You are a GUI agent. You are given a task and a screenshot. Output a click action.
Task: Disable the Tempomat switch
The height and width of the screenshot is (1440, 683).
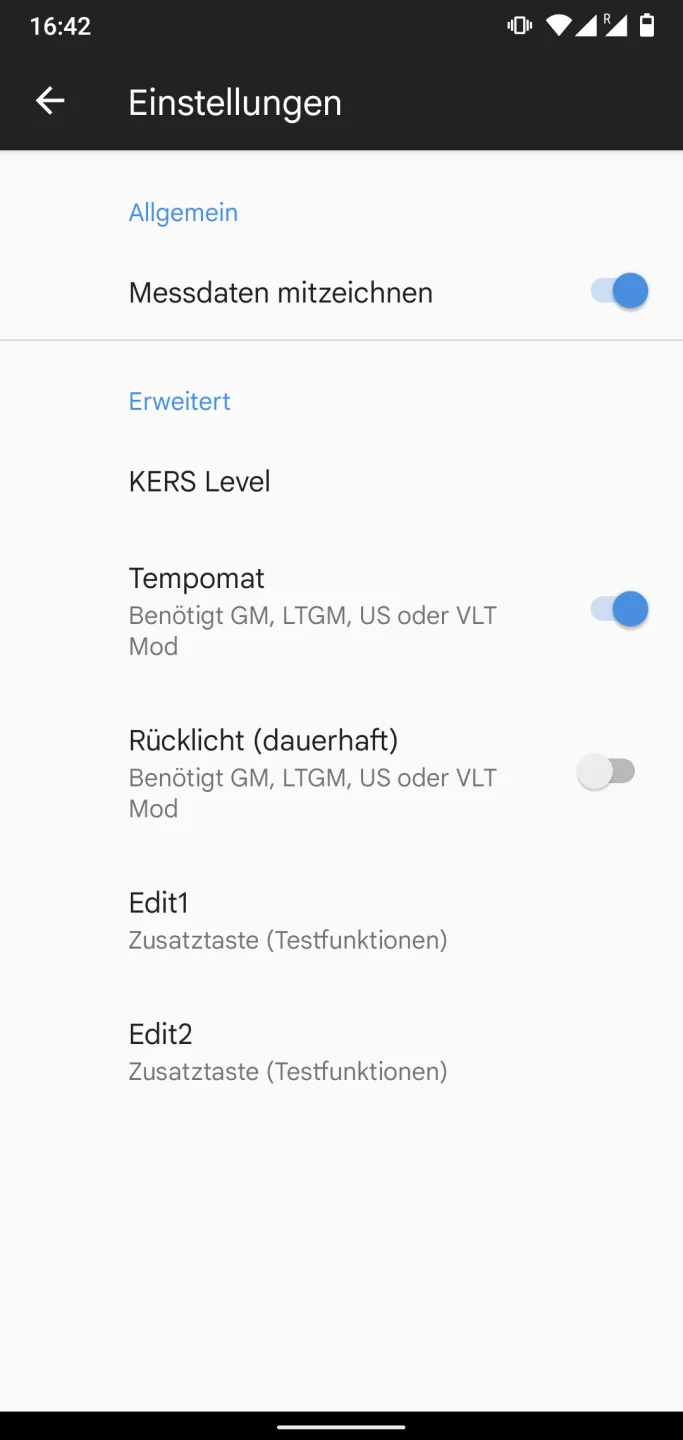coord(619,610)
